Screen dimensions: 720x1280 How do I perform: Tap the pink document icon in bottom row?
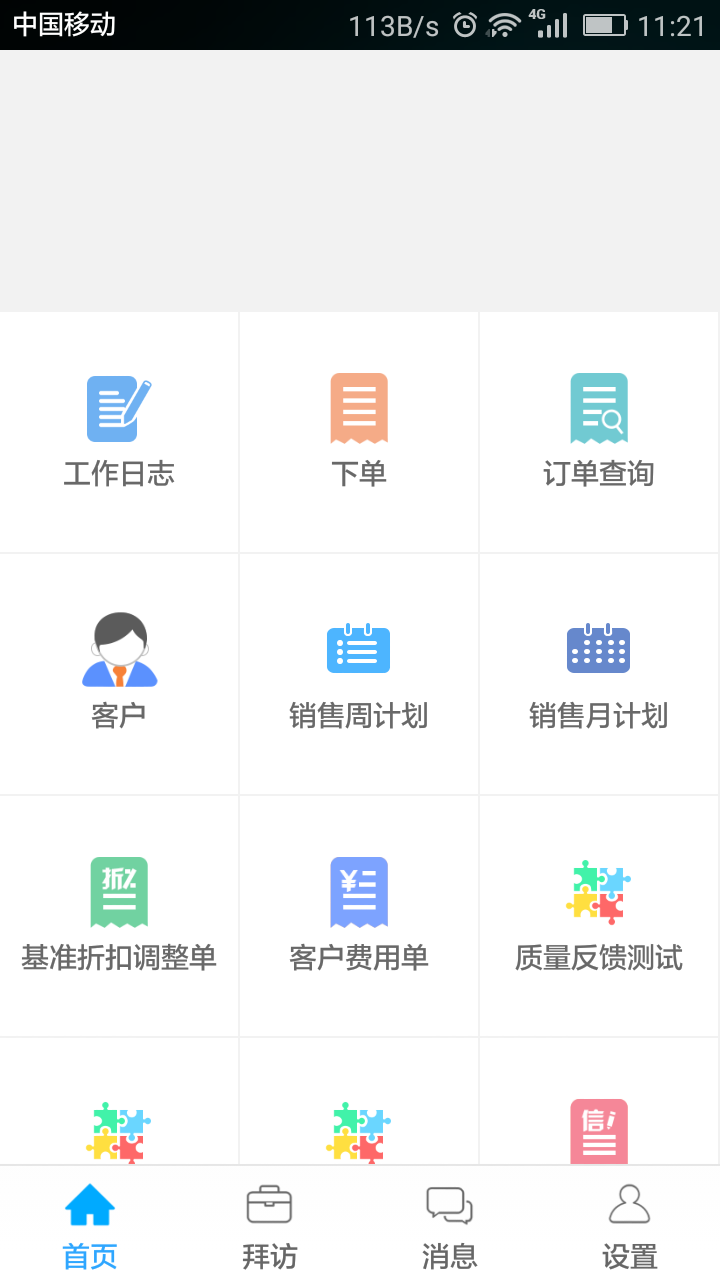click(598, 1130)
